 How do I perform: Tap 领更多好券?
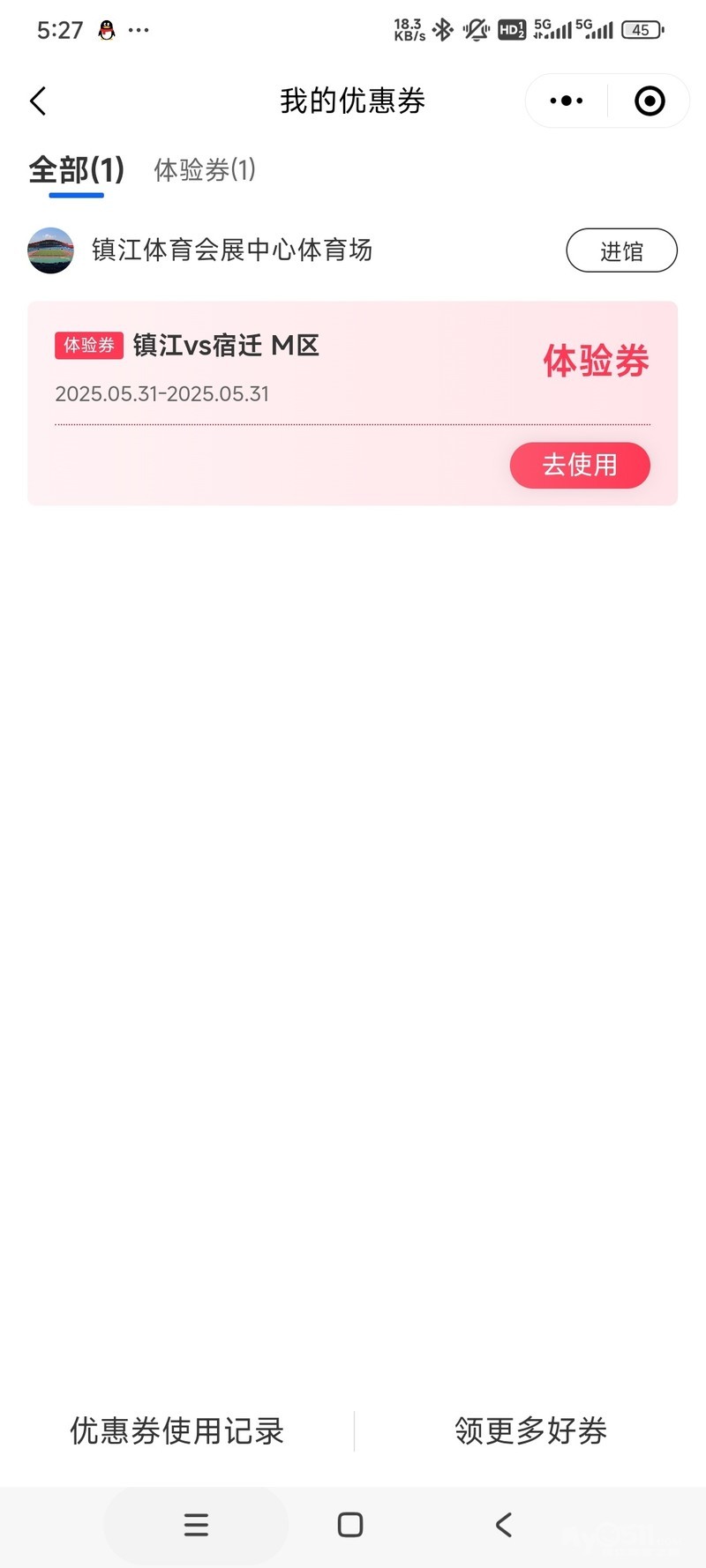click(530, 1430)
